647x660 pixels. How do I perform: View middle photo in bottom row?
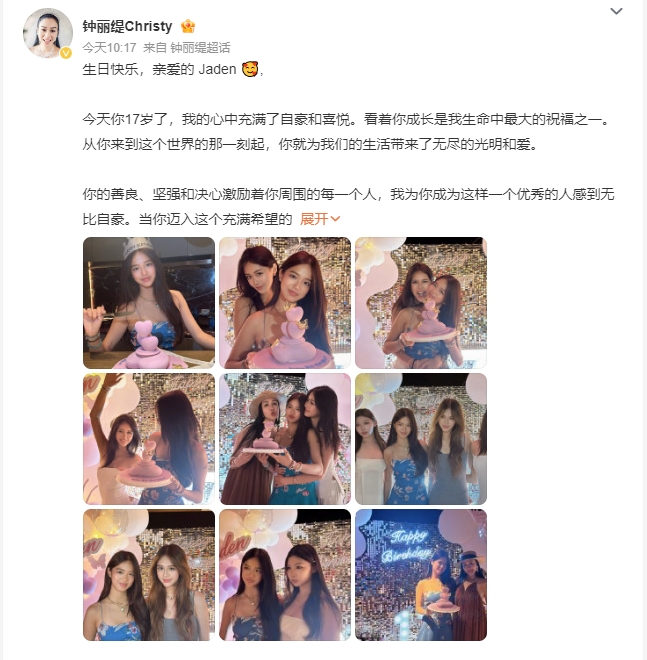pos(285,575)
